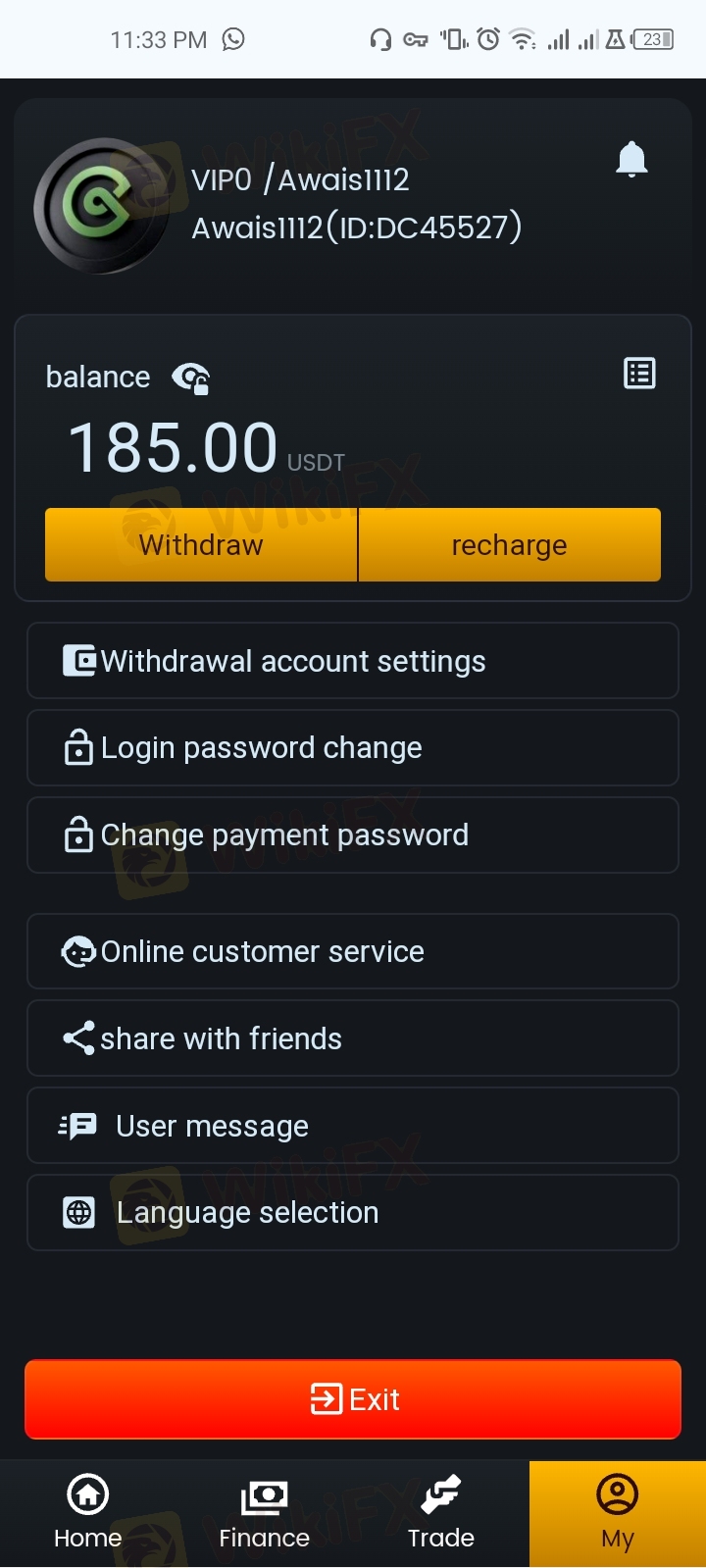Open Login password change
Viewport: 706px width, 1568px height.
tap(353, 748)
